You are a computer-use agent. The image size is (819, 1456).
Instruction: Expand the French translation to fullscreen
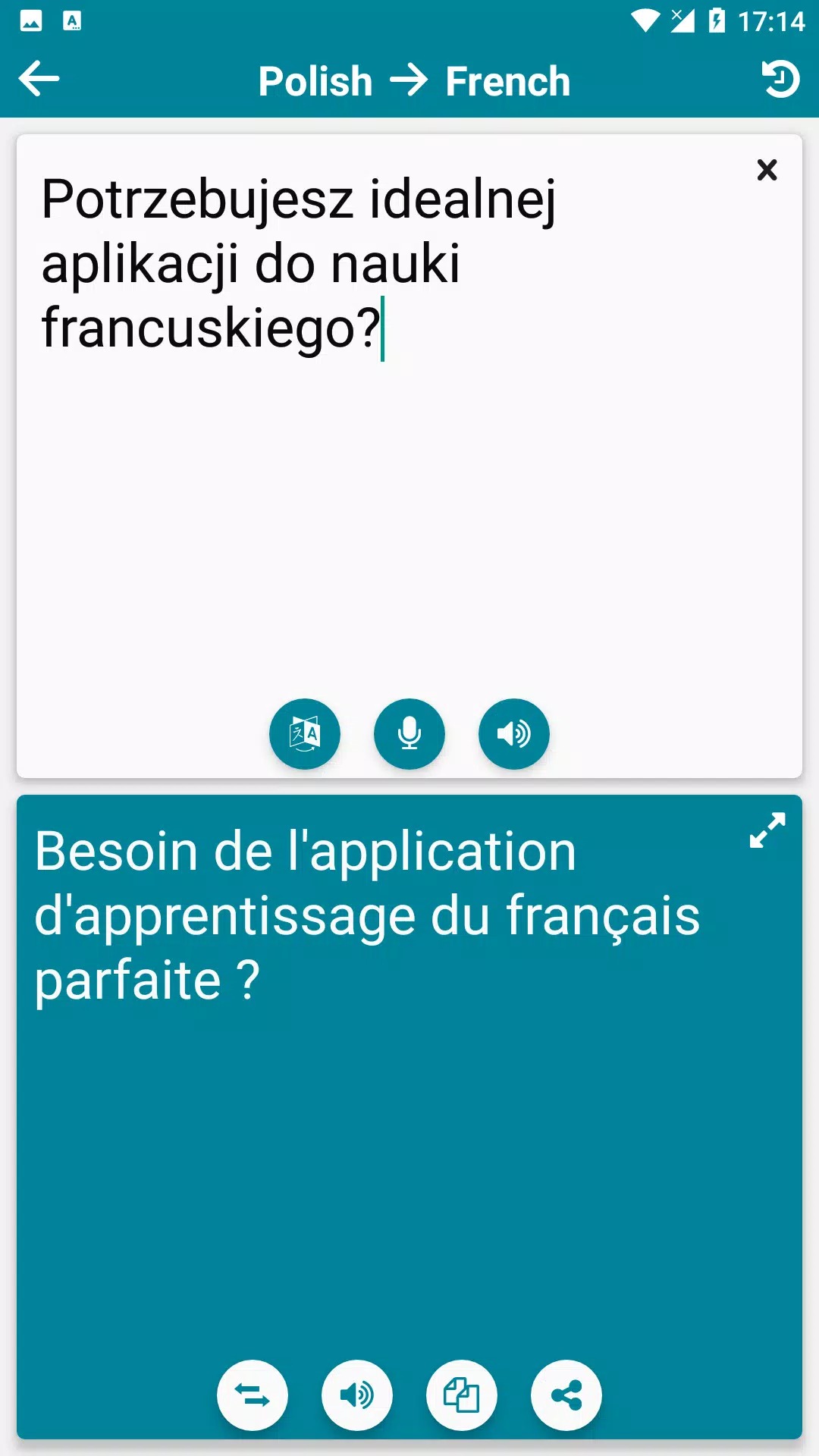coord(767,830)
